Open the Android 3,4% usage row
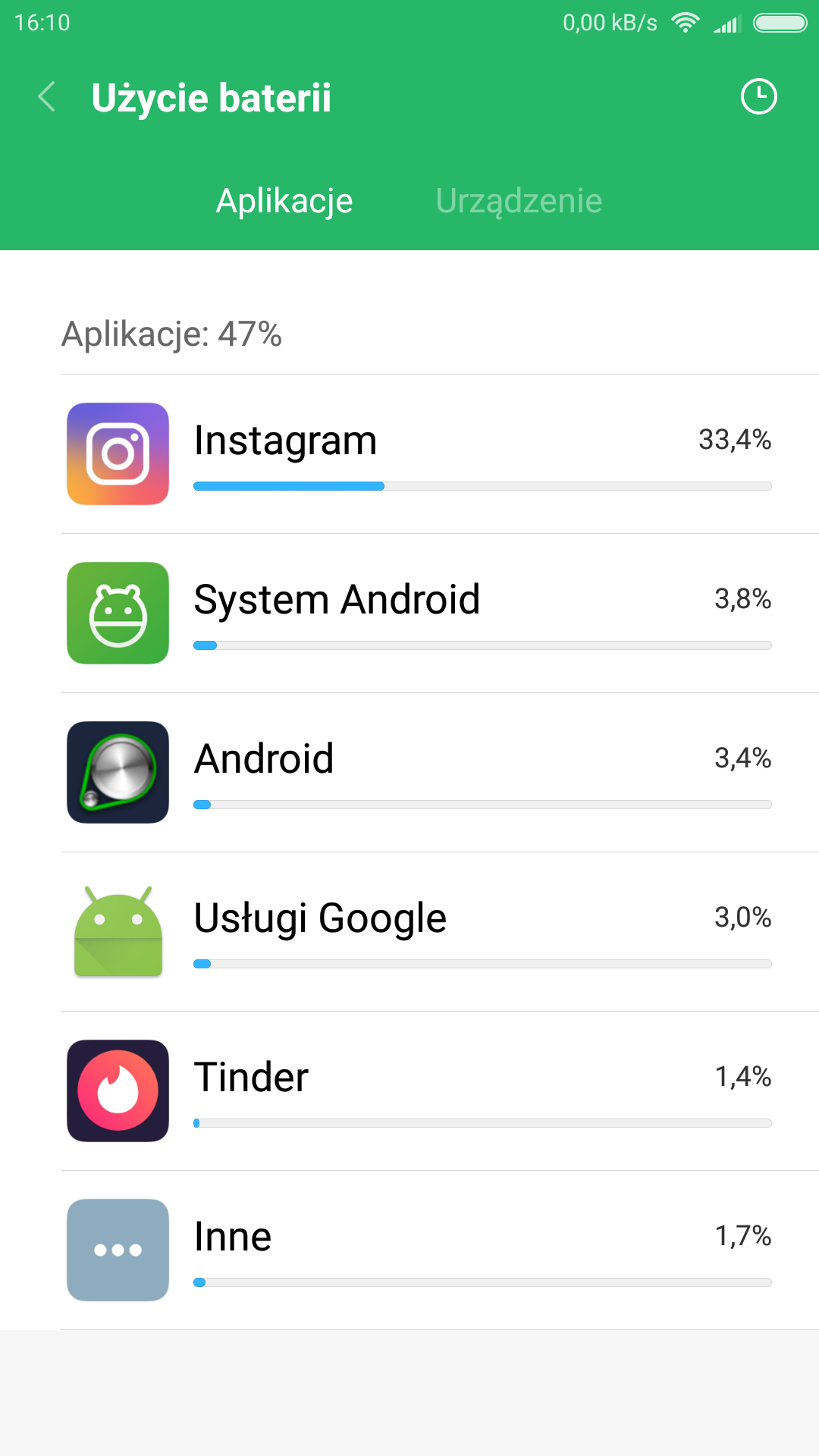Screen dimensions: 819x1456 (440, 772)
